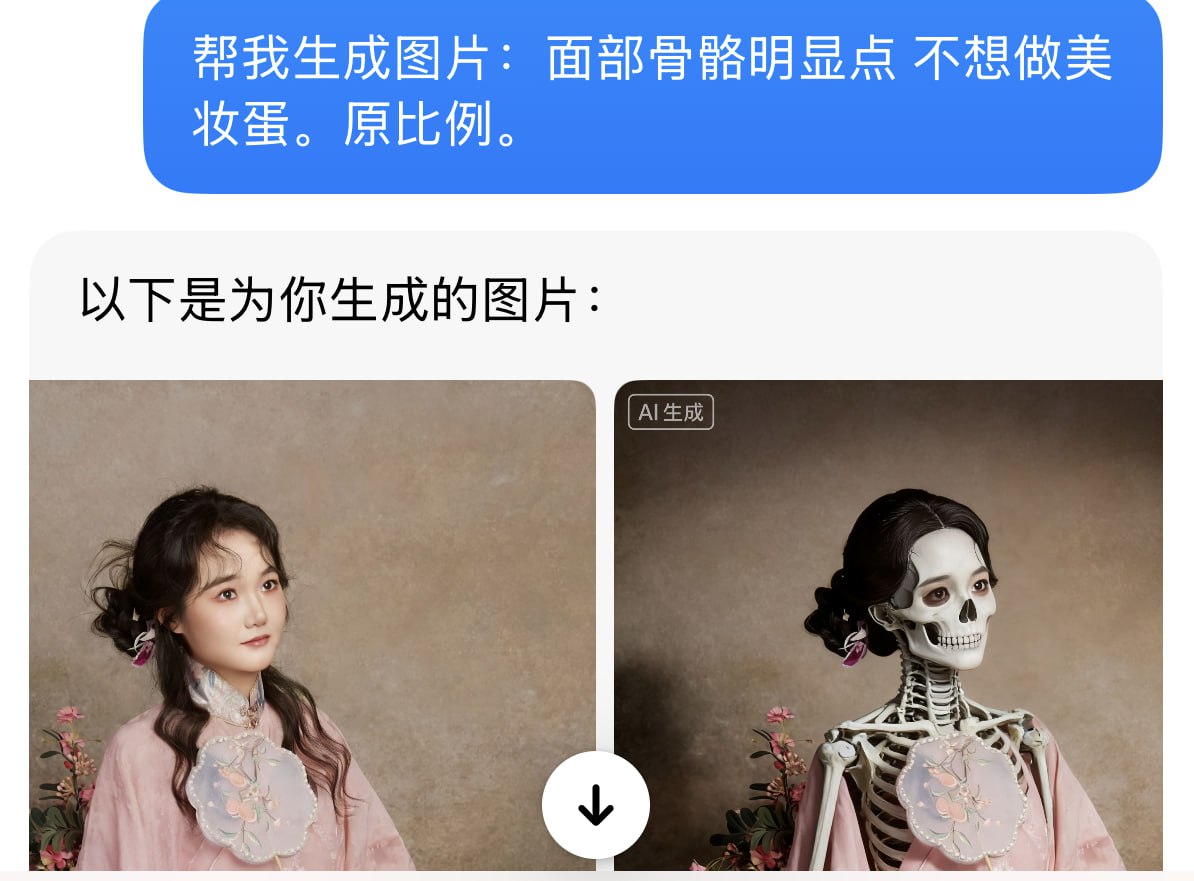Image resolution: width=1194 pixels, height=881 pixels.
Task: Tap the scroll-to-bottom arrow button
Action: (x=596, y=805)
